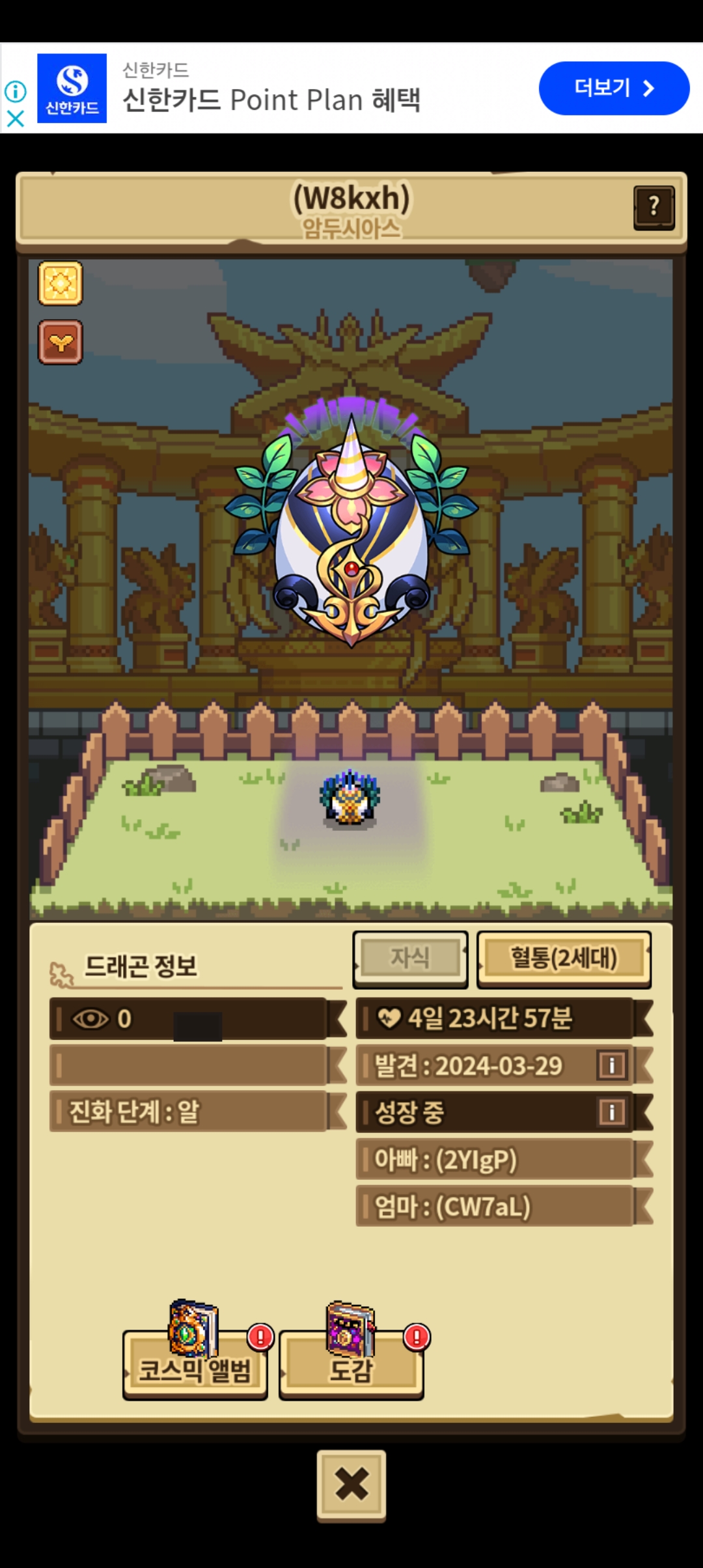Tap 더보기 on the 신한카드 ad
This screenshot has width=703, height=1568.
point(613,88)
